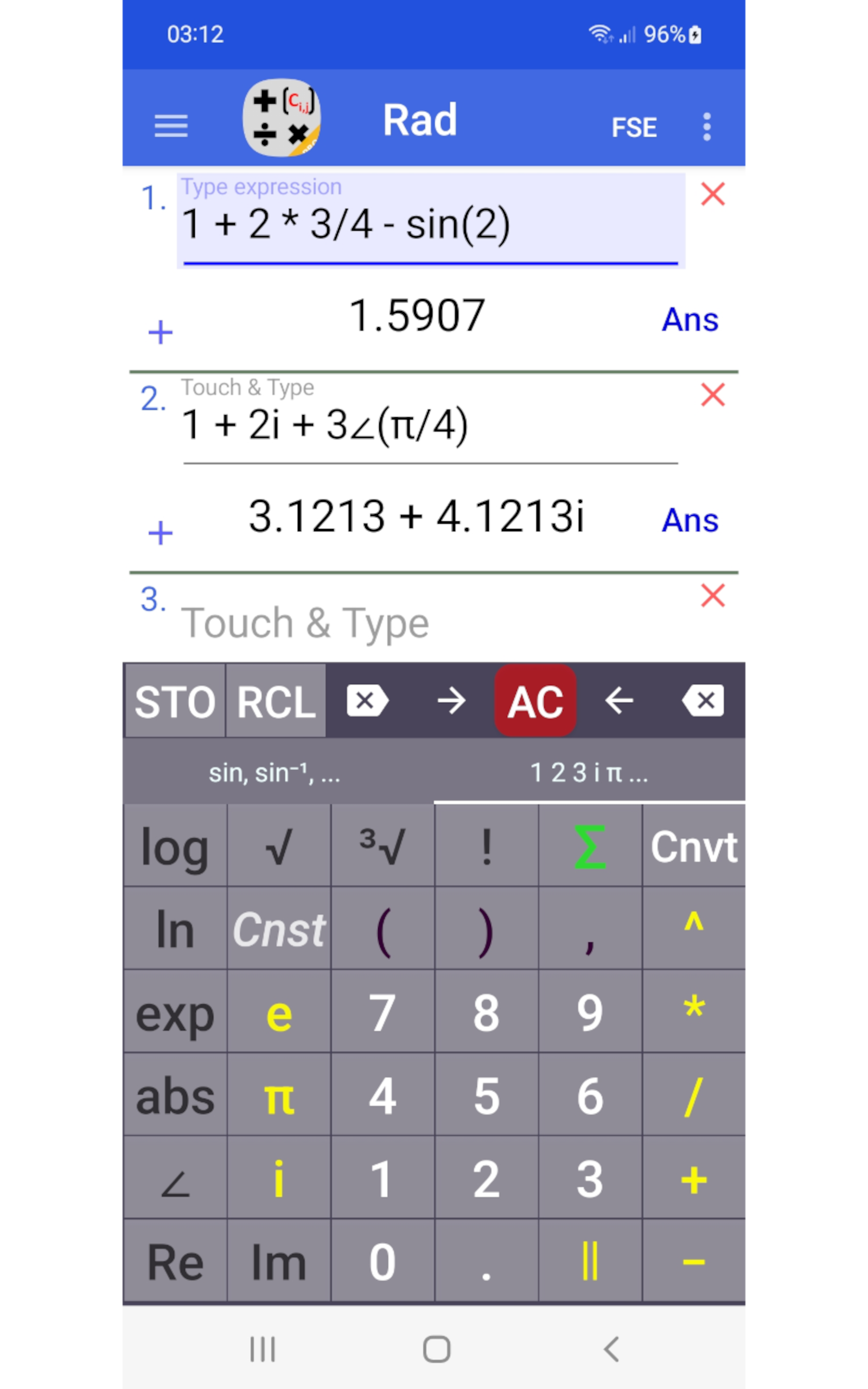Open the overflow options menu
Screen dimensions: 868x1389
(707, 126)
